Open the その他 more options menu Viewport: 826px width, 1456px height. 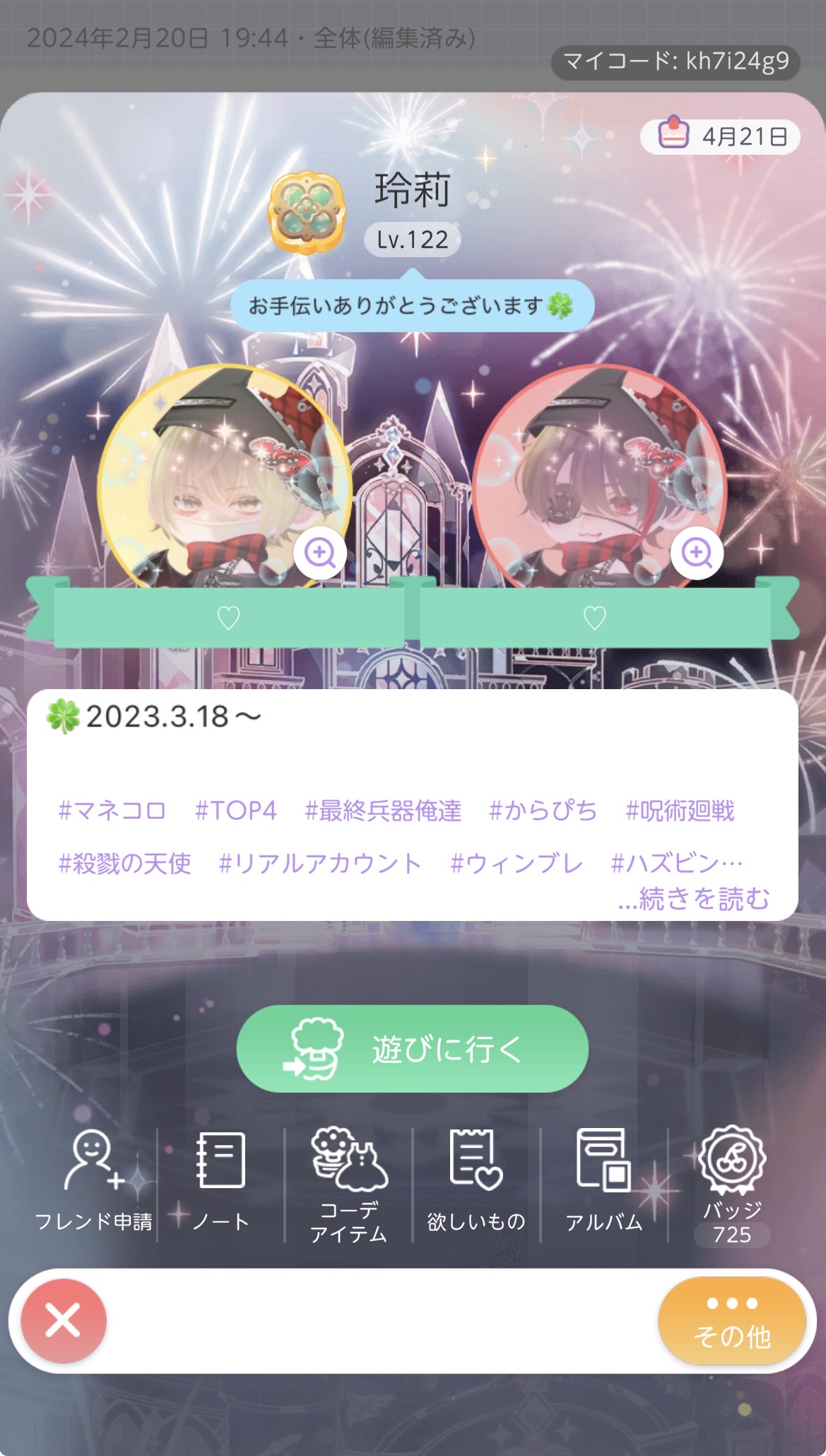[x=732, y=1320]
